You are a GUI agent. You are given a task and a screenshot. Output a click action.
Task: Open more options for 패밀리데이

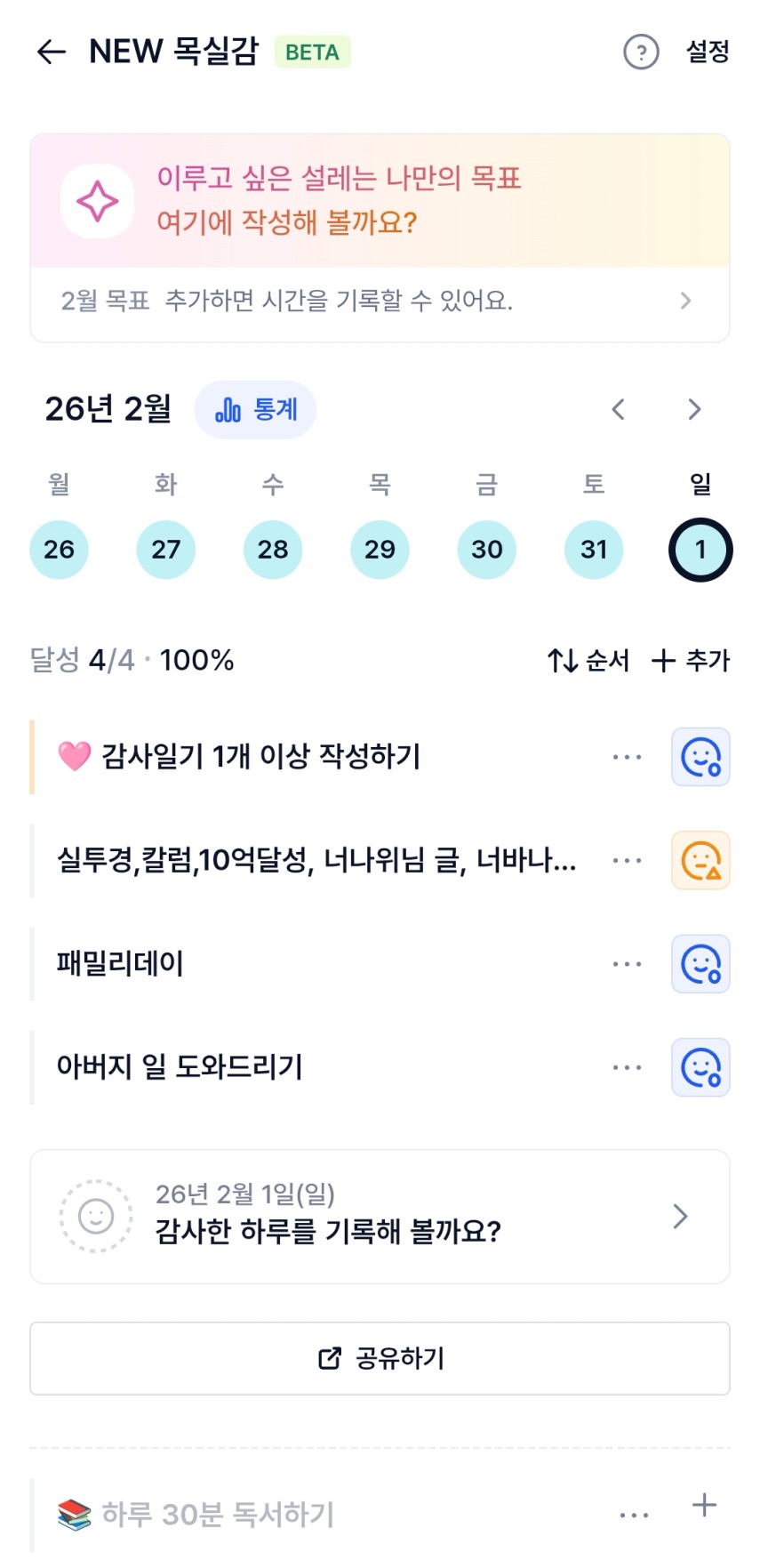tap(627, 964)
